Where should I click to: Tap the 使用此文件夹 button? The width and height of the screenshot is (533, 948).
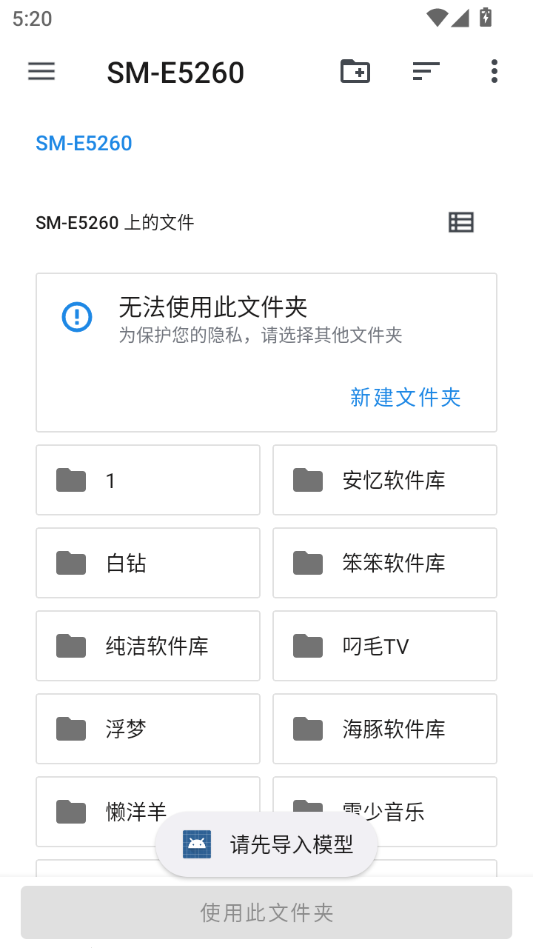click(266, 912)
